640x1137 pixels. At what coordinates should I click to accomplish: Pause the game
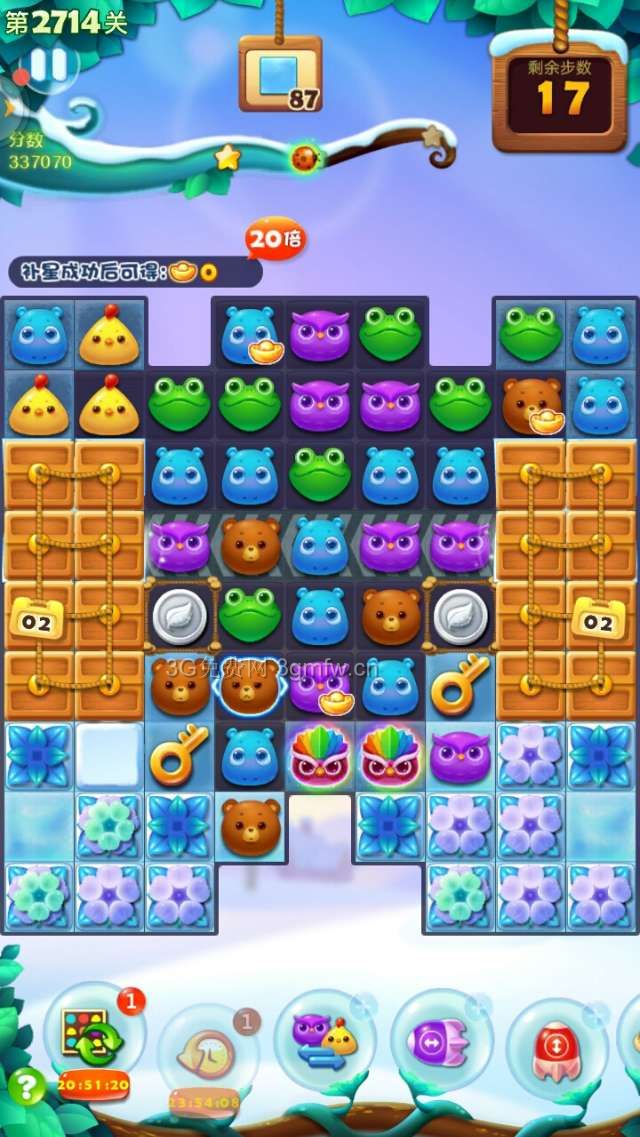pos(46,65)
